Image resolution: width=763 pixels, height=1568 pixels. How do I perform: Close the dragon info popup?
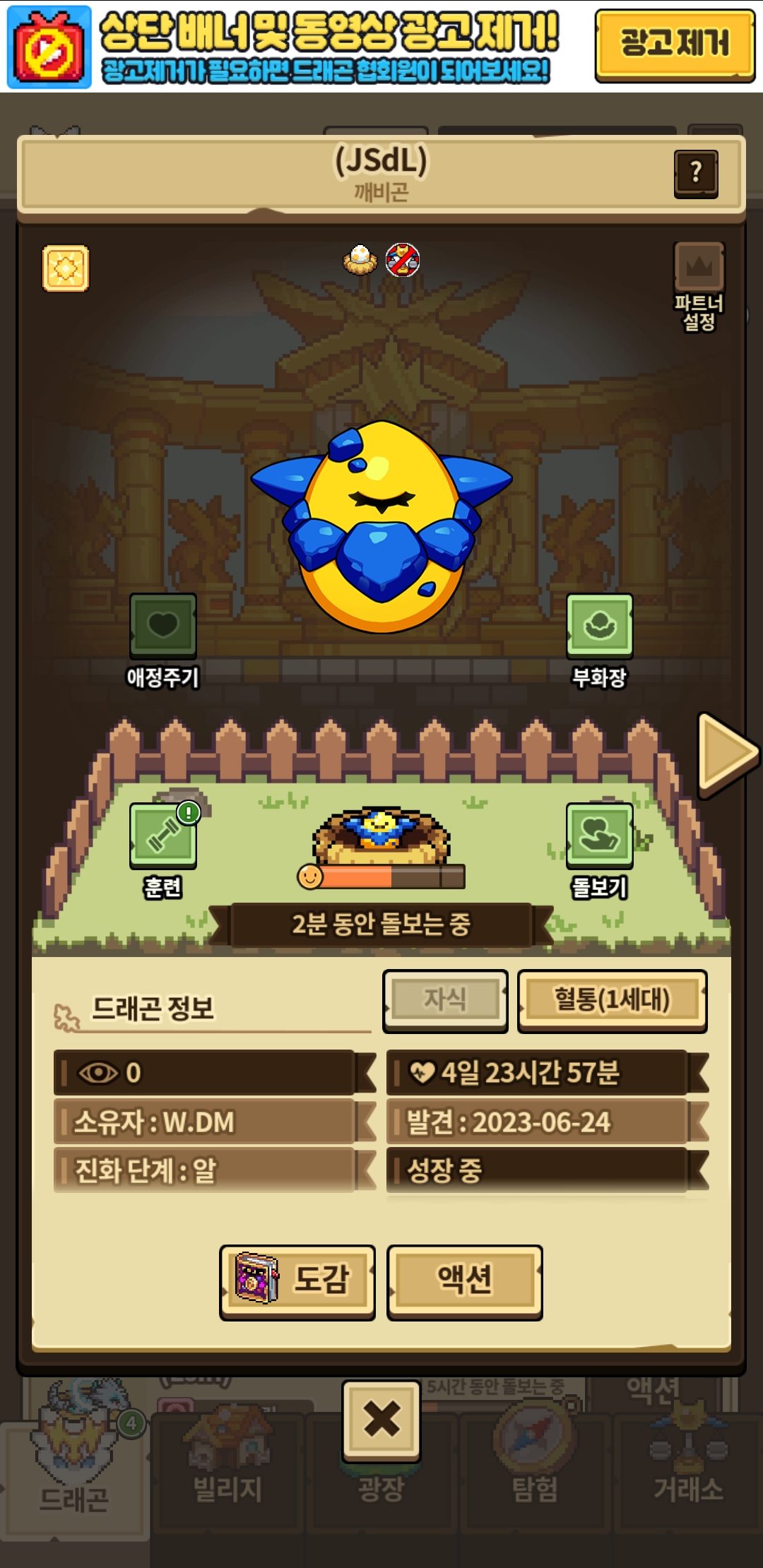click(x=381, y=1420)
